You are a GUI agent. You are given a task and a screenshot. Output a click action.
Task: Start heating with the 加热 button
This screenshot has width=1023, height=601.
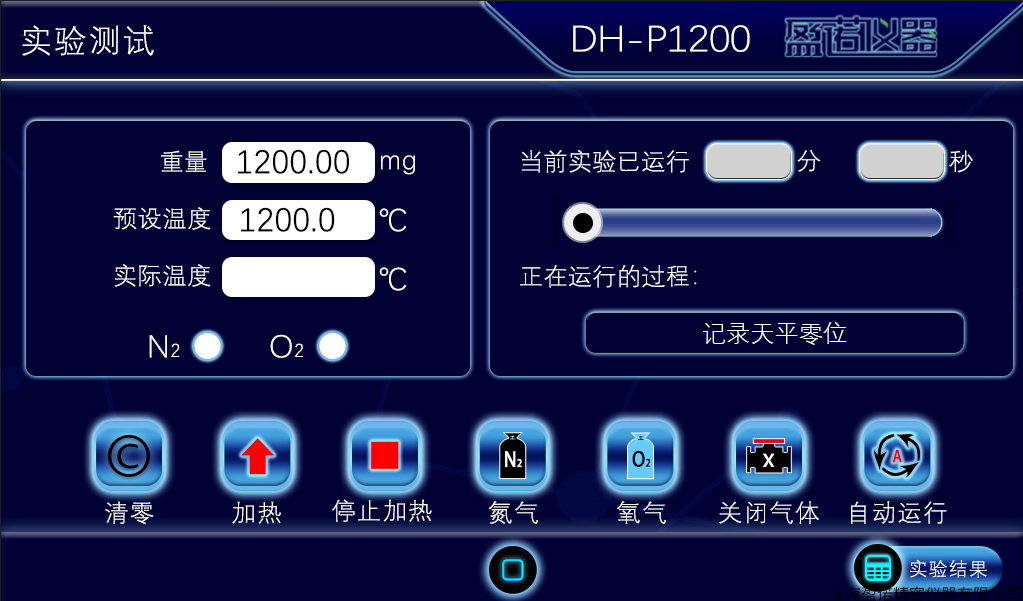pos(257,455)
